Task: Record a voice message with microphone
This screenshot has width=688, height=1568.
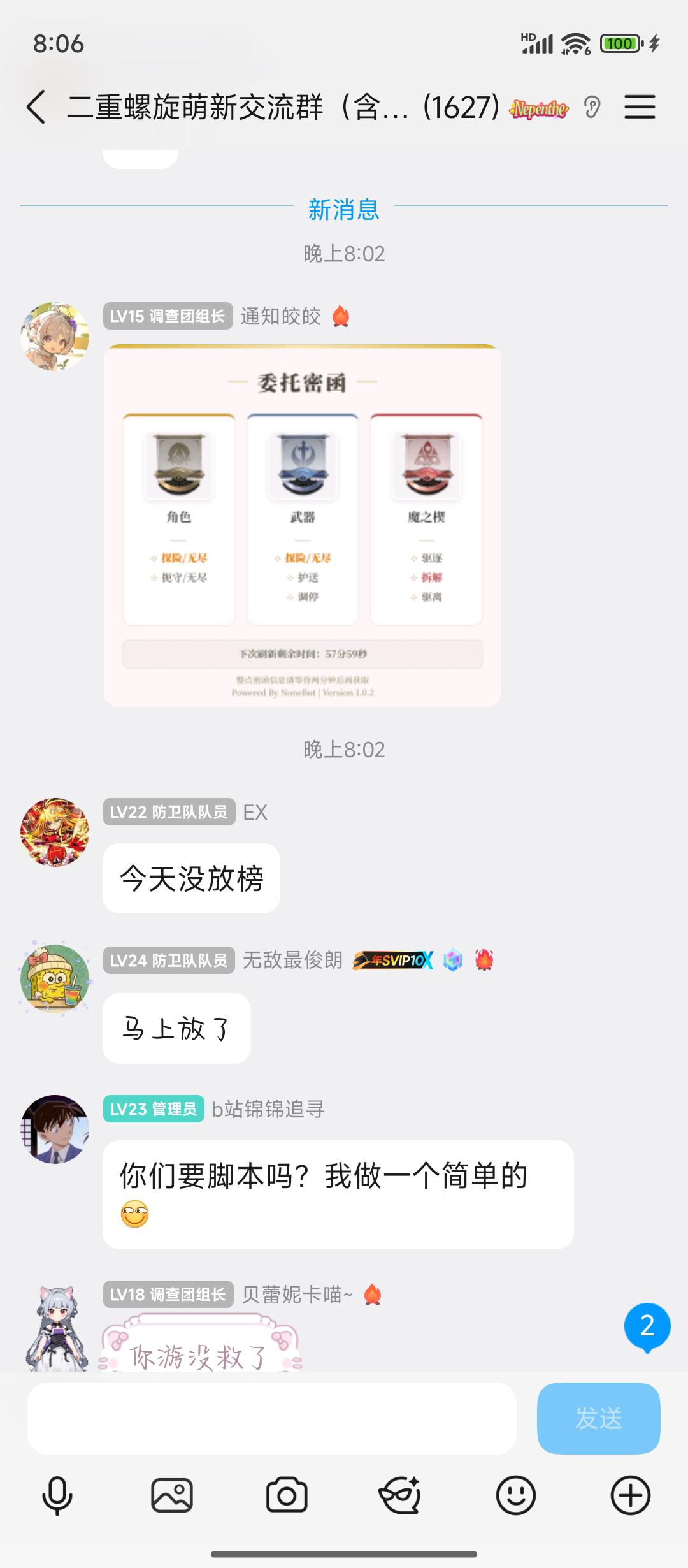Action: (x=57, y=1495)
